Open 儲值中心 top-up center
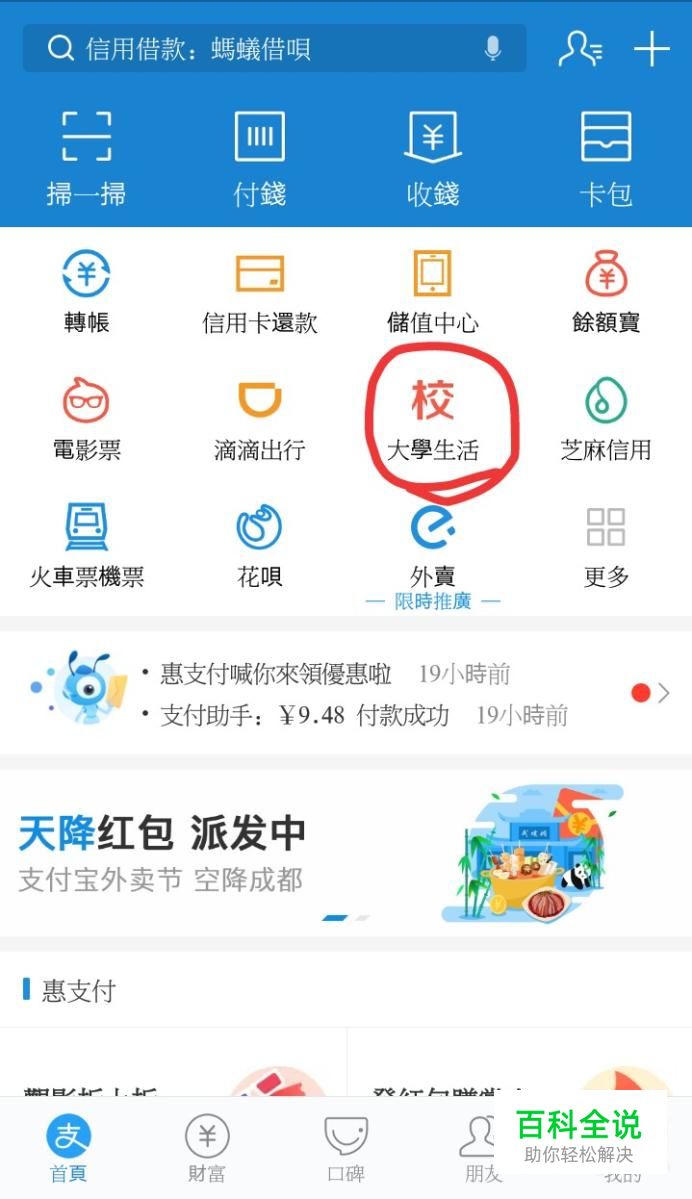 tap(433, 292)
